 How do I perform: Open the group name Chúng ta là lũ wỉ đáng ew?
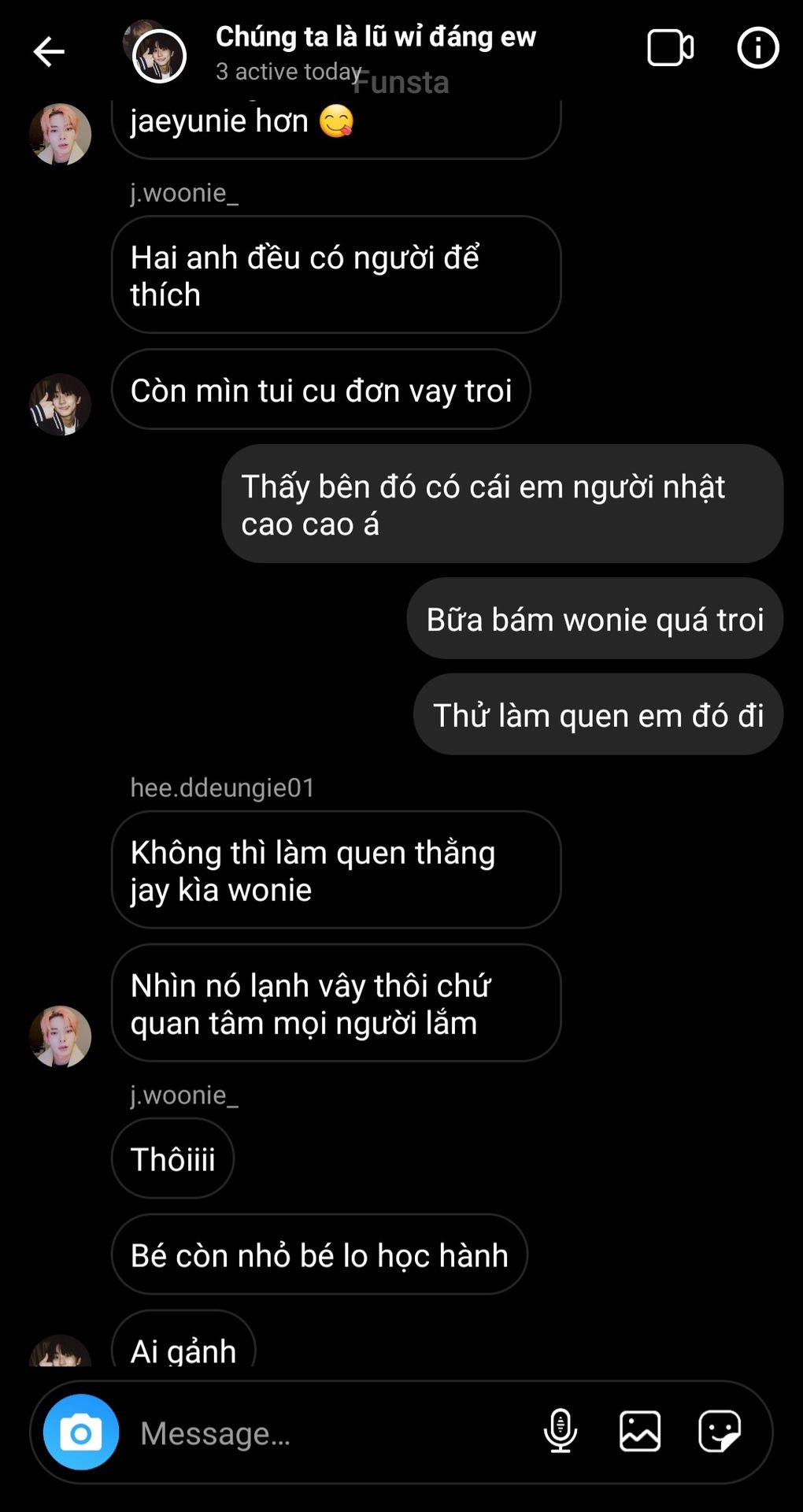(376, 36)
